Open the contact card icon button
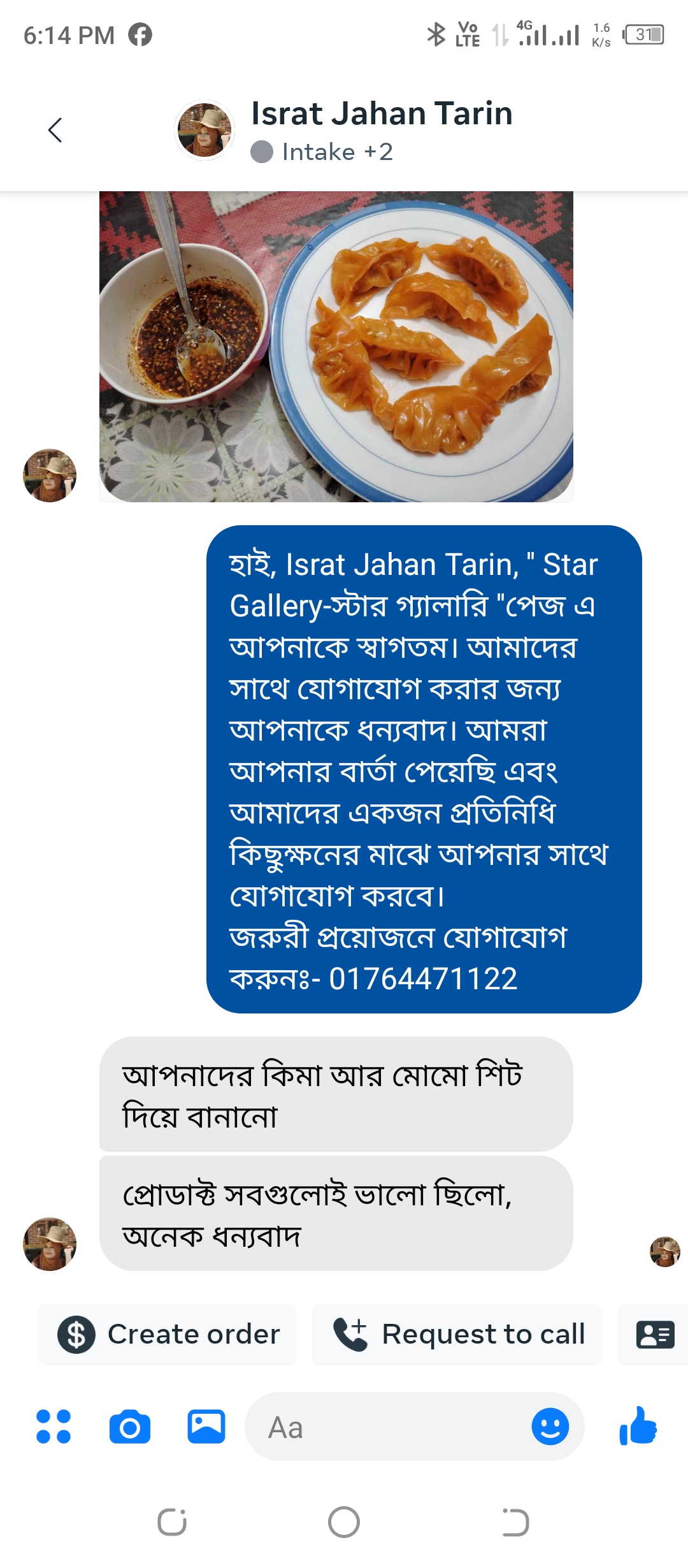This screenshot has height=1568, width=688. pyautogui.click(x=655, y=1334)
